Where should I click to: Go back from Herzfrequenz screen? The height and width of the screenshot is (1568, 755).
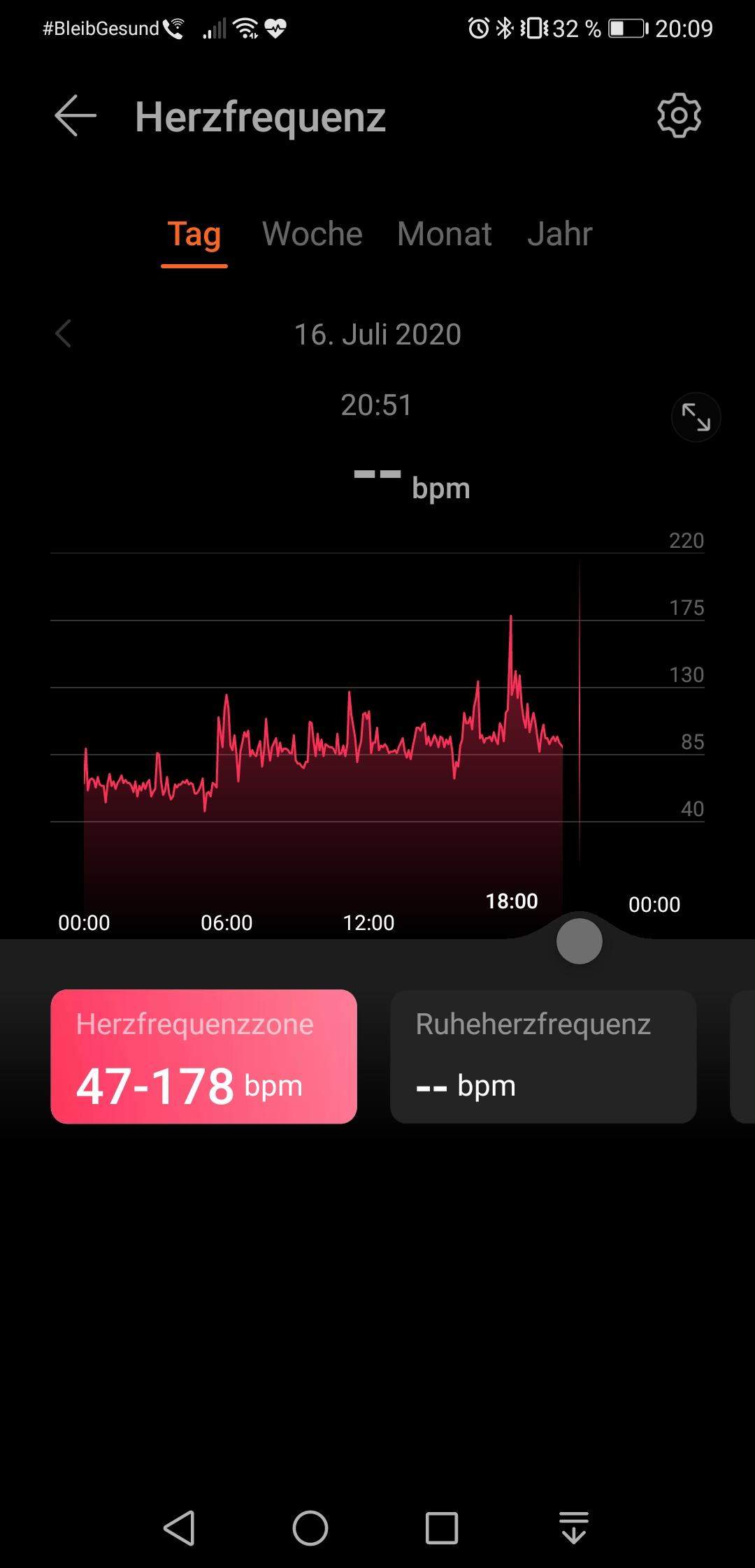pos(75,116)
